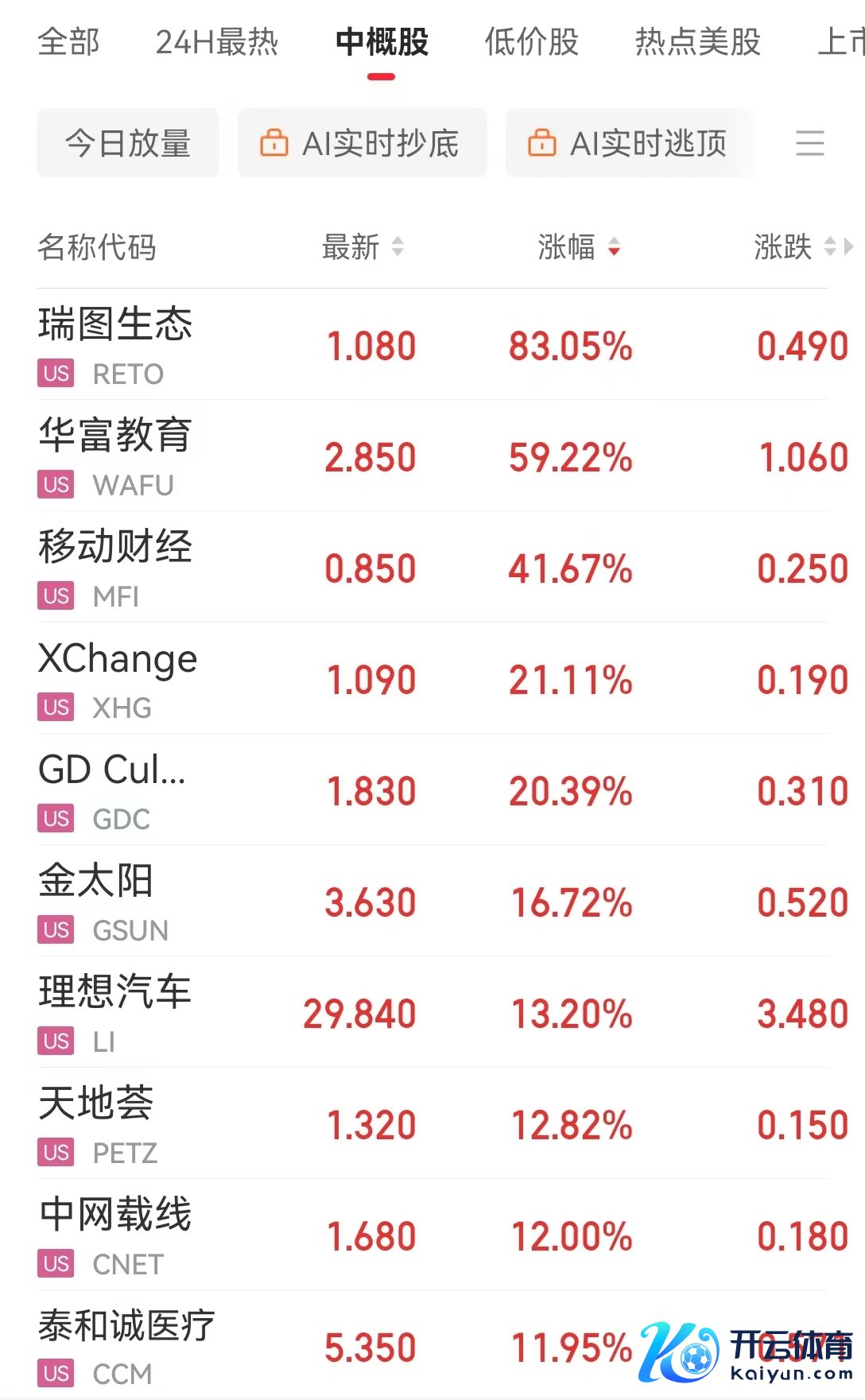Sort the list by 涨幅
This screenshot has height=1400, width=865.
[x=578, y=247]
